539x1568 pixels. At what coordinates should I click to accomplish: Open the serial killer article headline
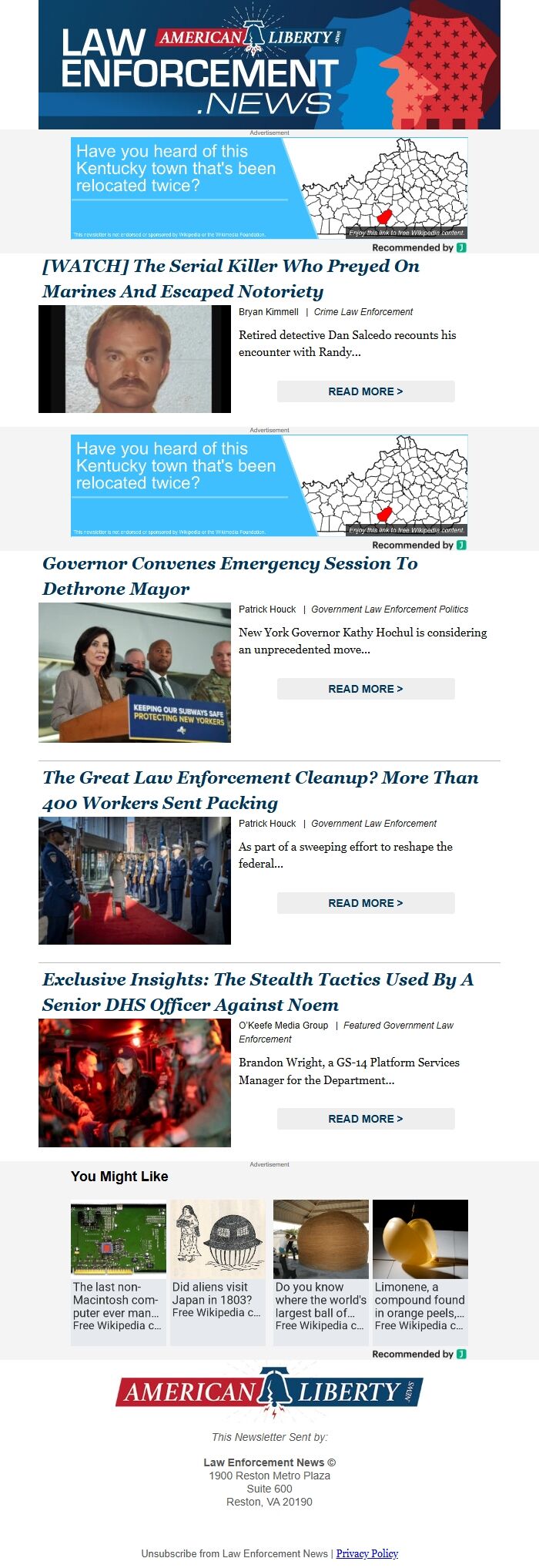point(231,278)
